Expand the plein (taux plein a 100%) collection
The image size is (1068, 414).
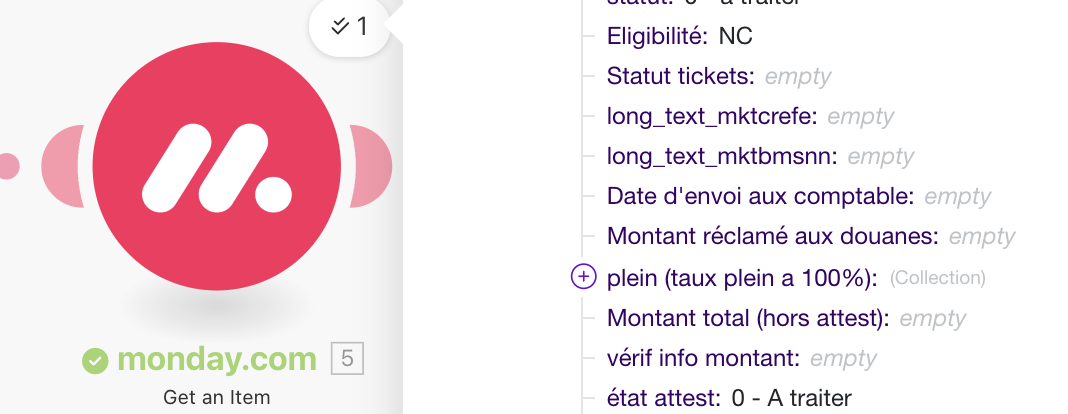click(x=583, y=277)
